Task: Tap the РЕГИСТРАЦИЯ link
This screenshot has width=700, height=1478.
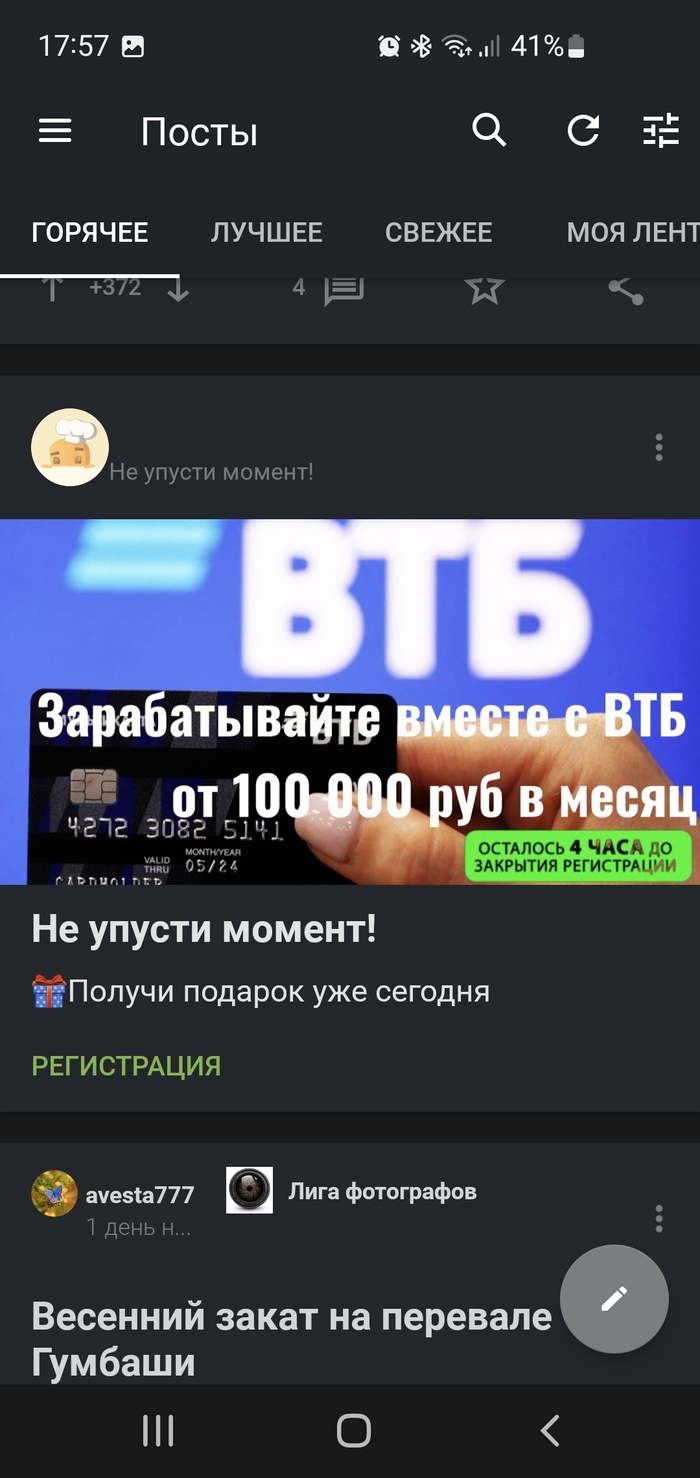Action: coord(126,1066)
